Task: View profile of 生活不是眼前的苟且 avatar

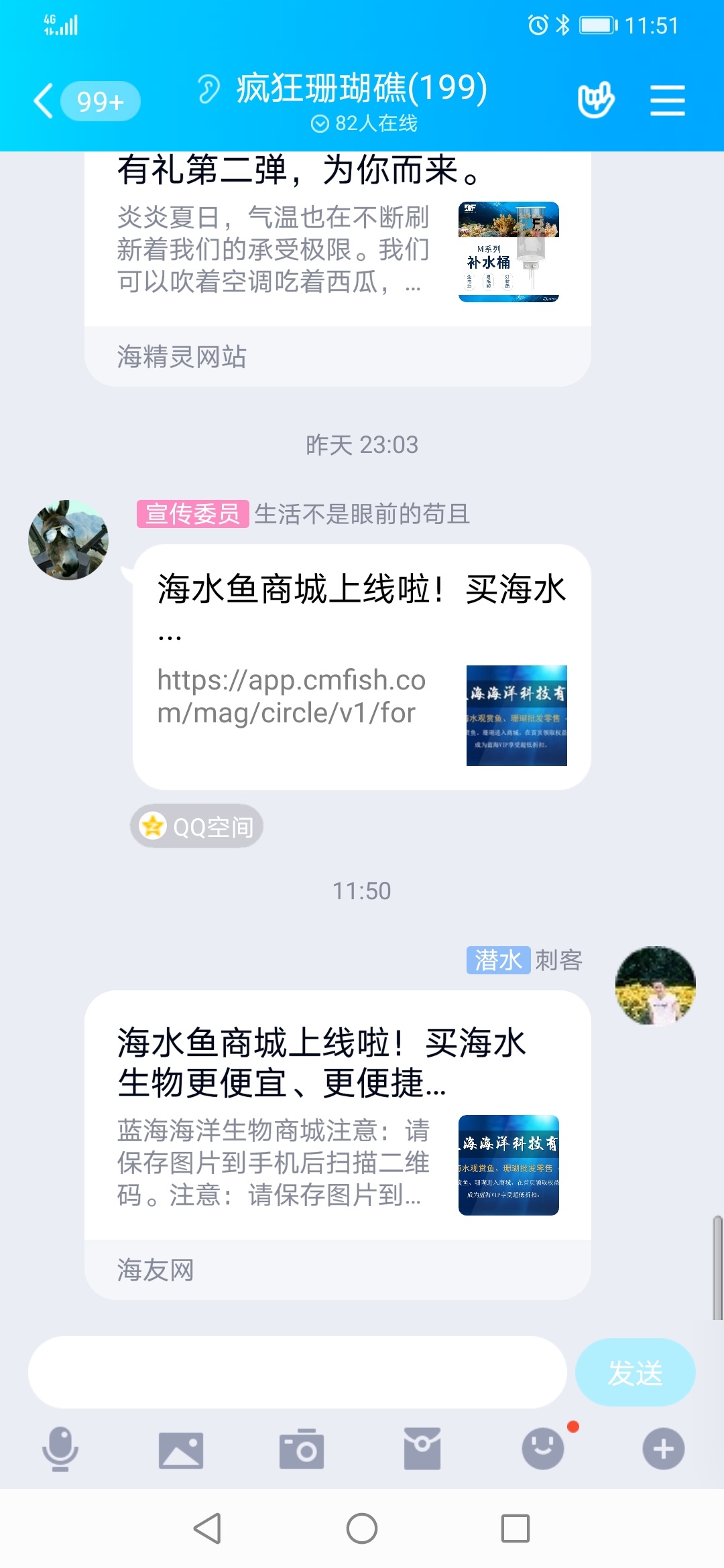Action: pos(68,540)
